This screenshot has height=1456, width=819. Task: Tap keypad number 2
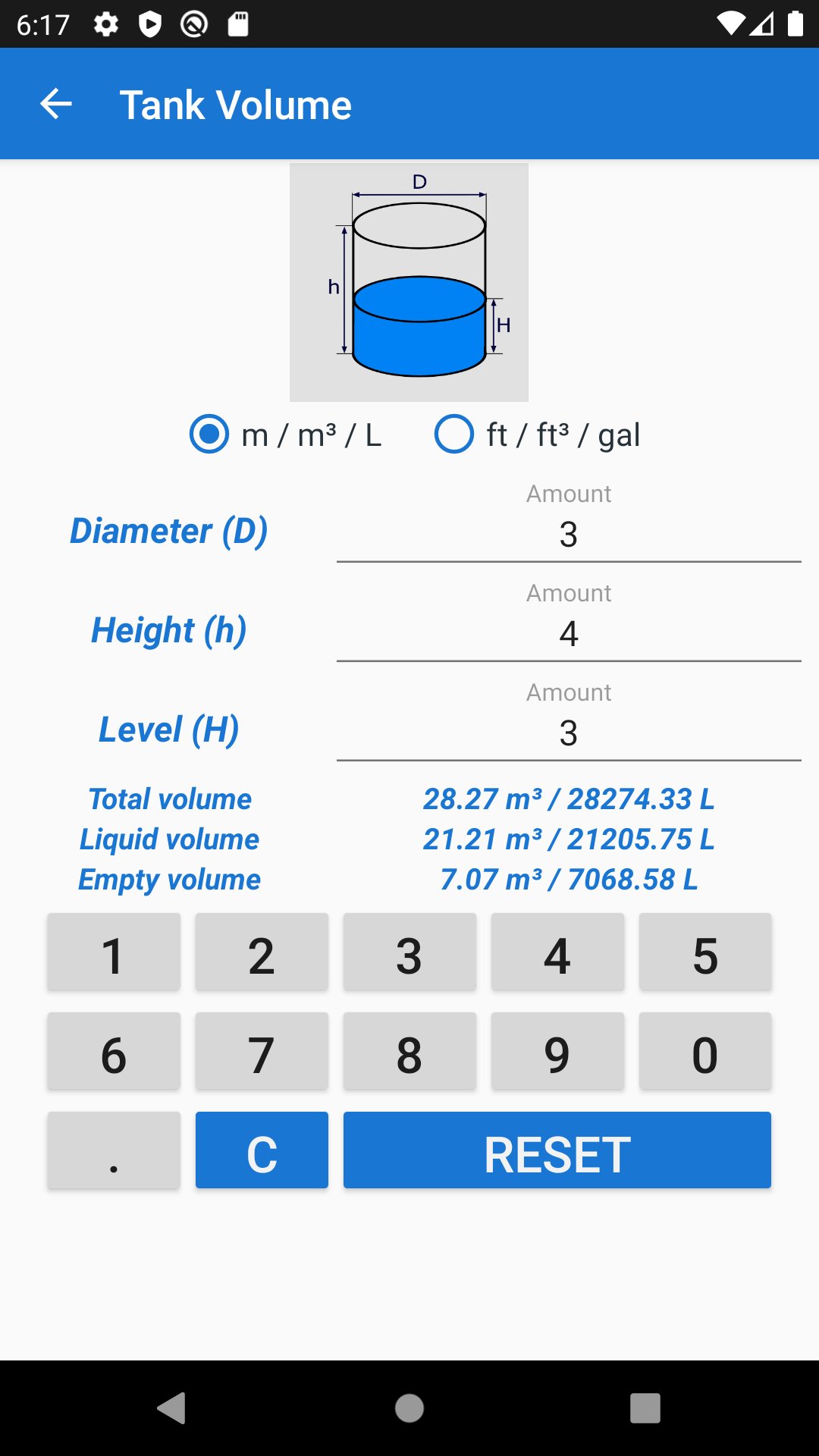pos(262,952)
